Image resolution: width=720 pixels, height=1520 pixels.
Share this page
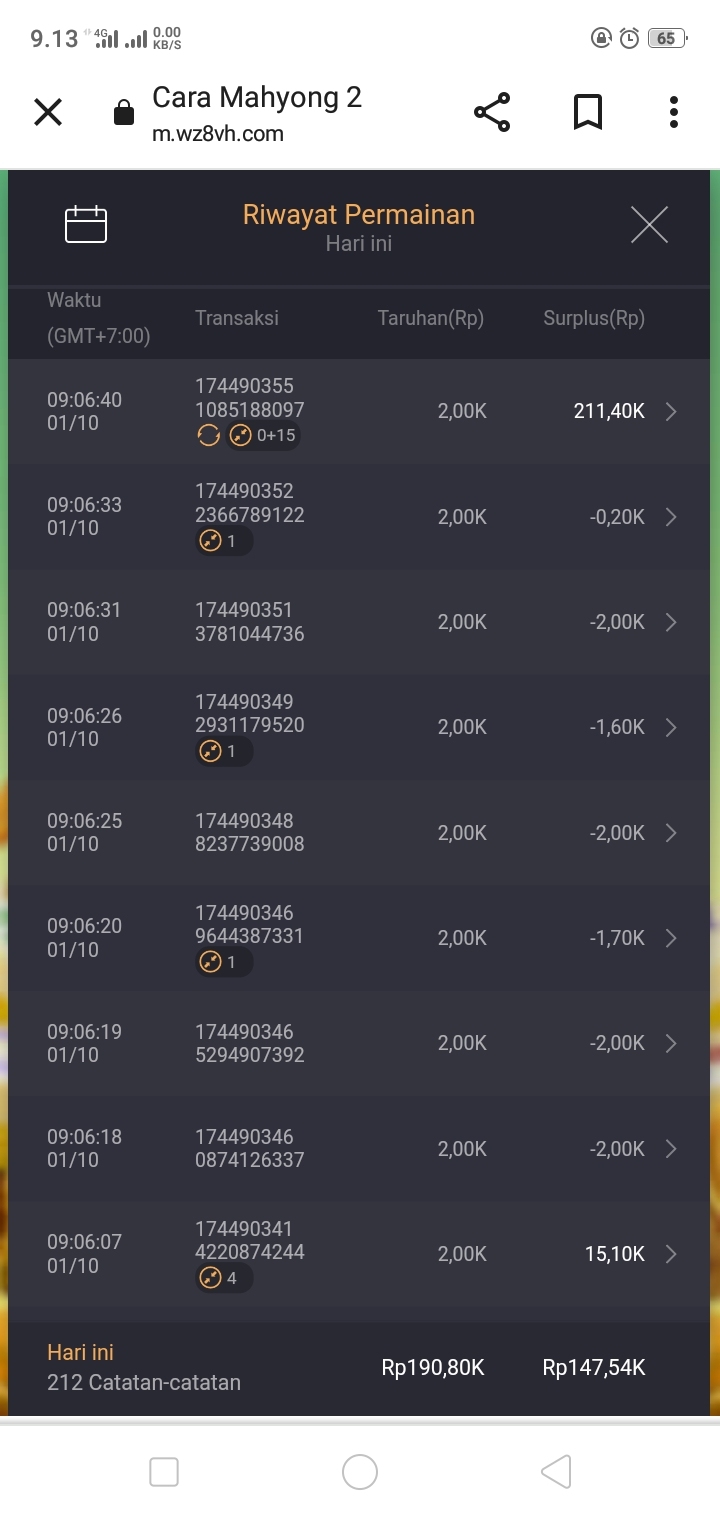pyautogui.click(x=492, y=112)
